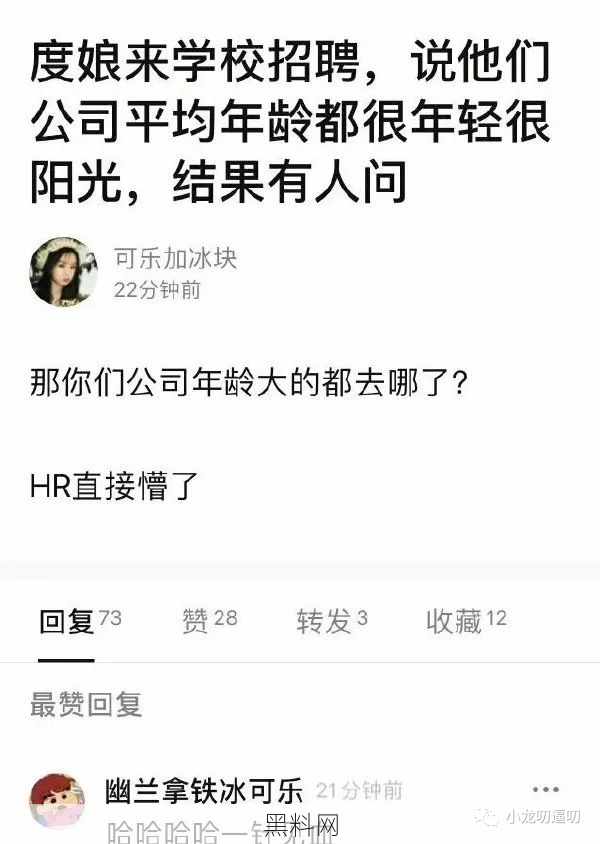Open the avatar of commenter 幽兰拿铁冰可乐
Viewport: 600px width, 844px height.
(x=57, y=801)
